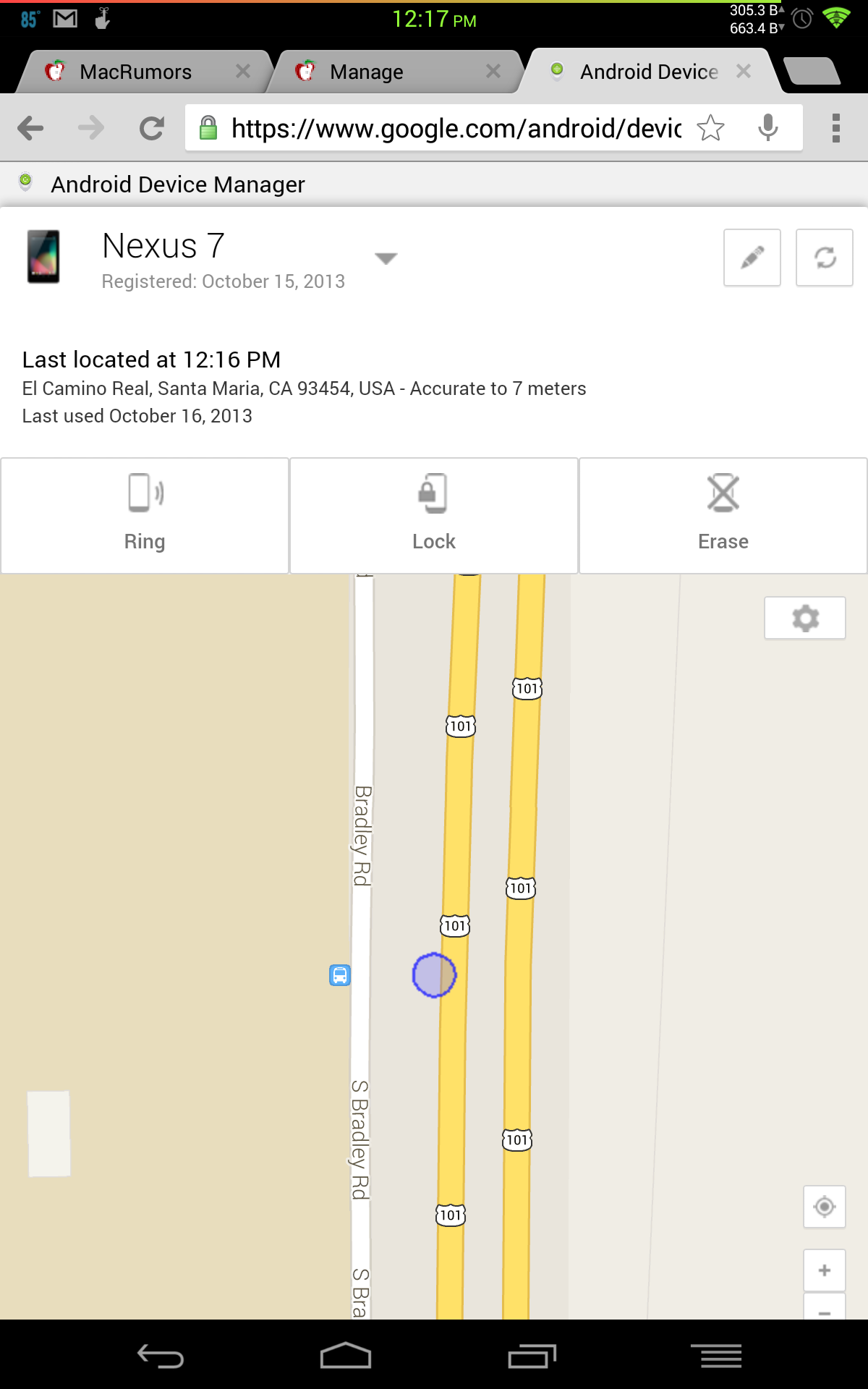The height and width of the screenshot is (1389, 868).
Task: Bookmark this page with the star
Action: [x=710, y=129]
